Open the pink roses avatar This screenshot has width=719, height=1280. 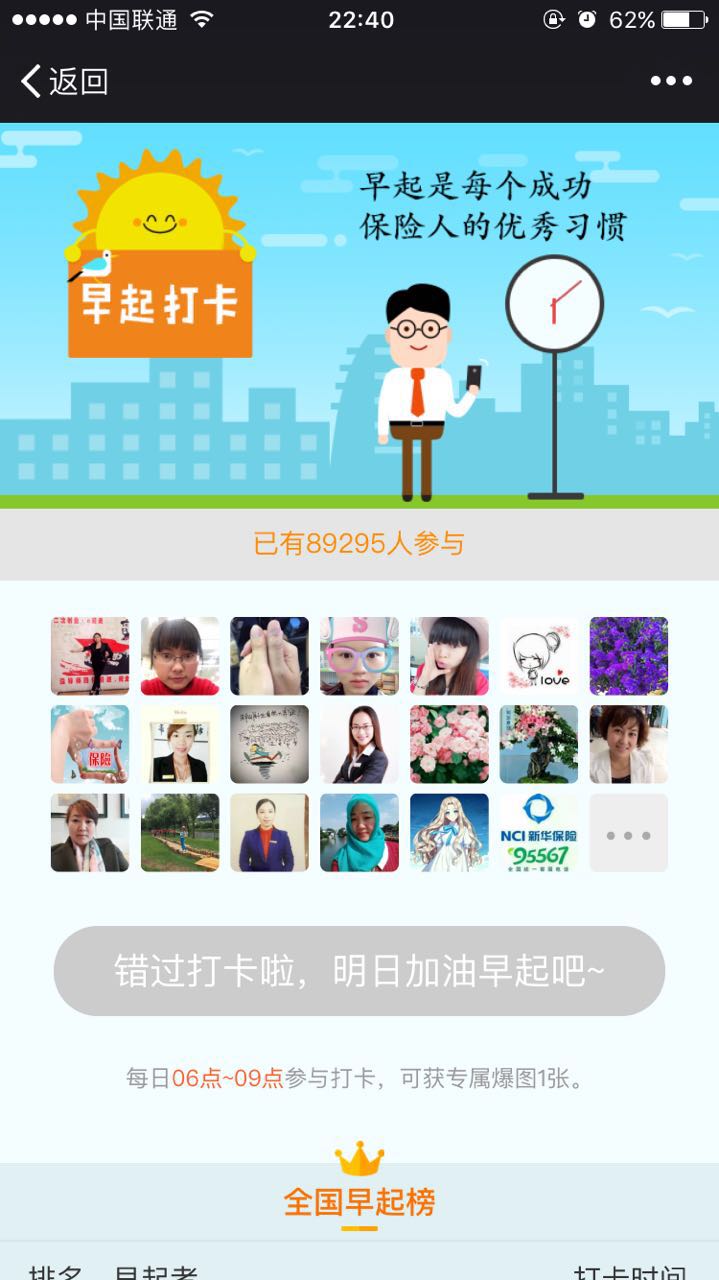tap(449, 744)
